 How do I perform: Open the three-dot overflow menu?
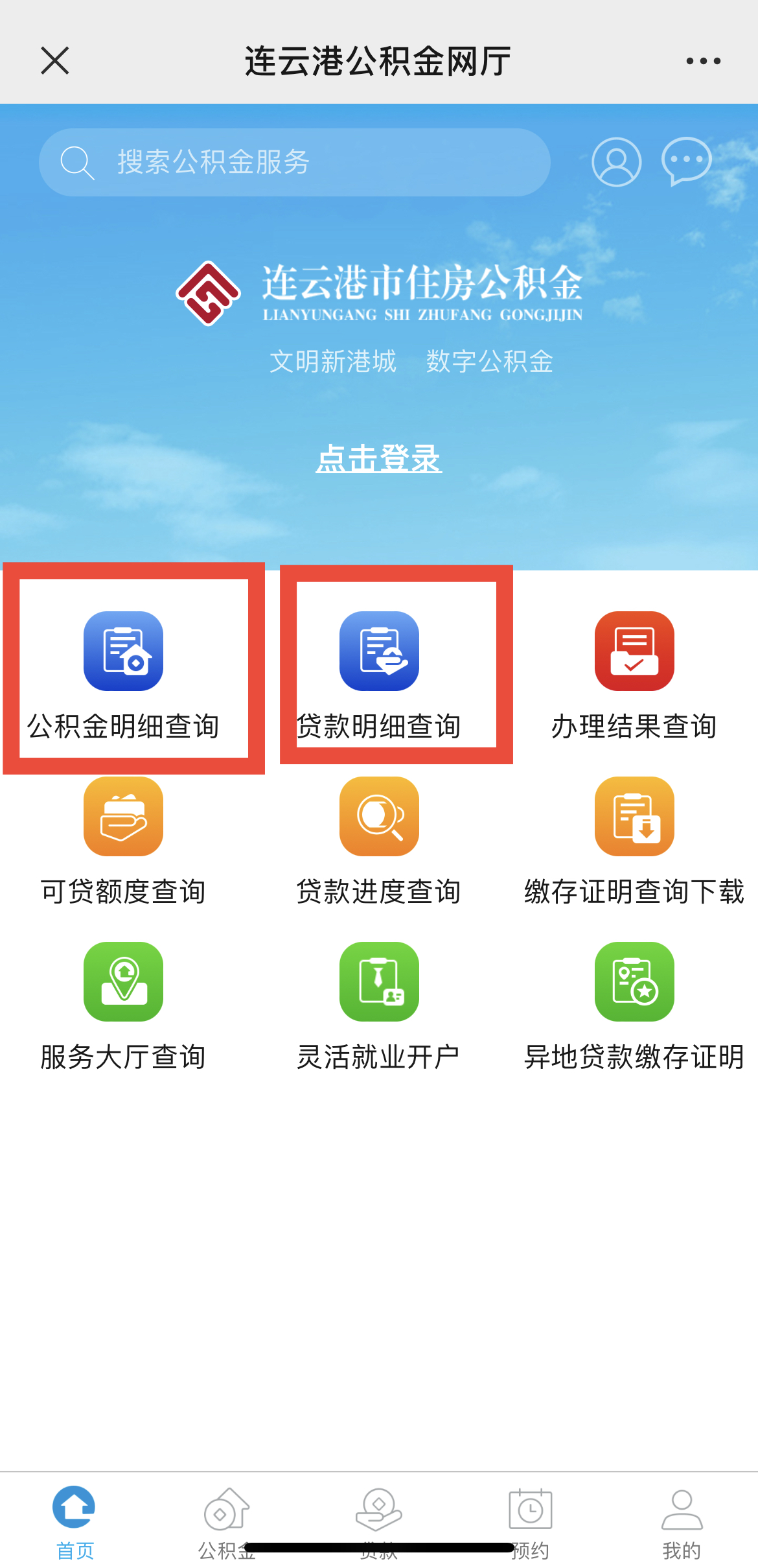coord(703,61)
